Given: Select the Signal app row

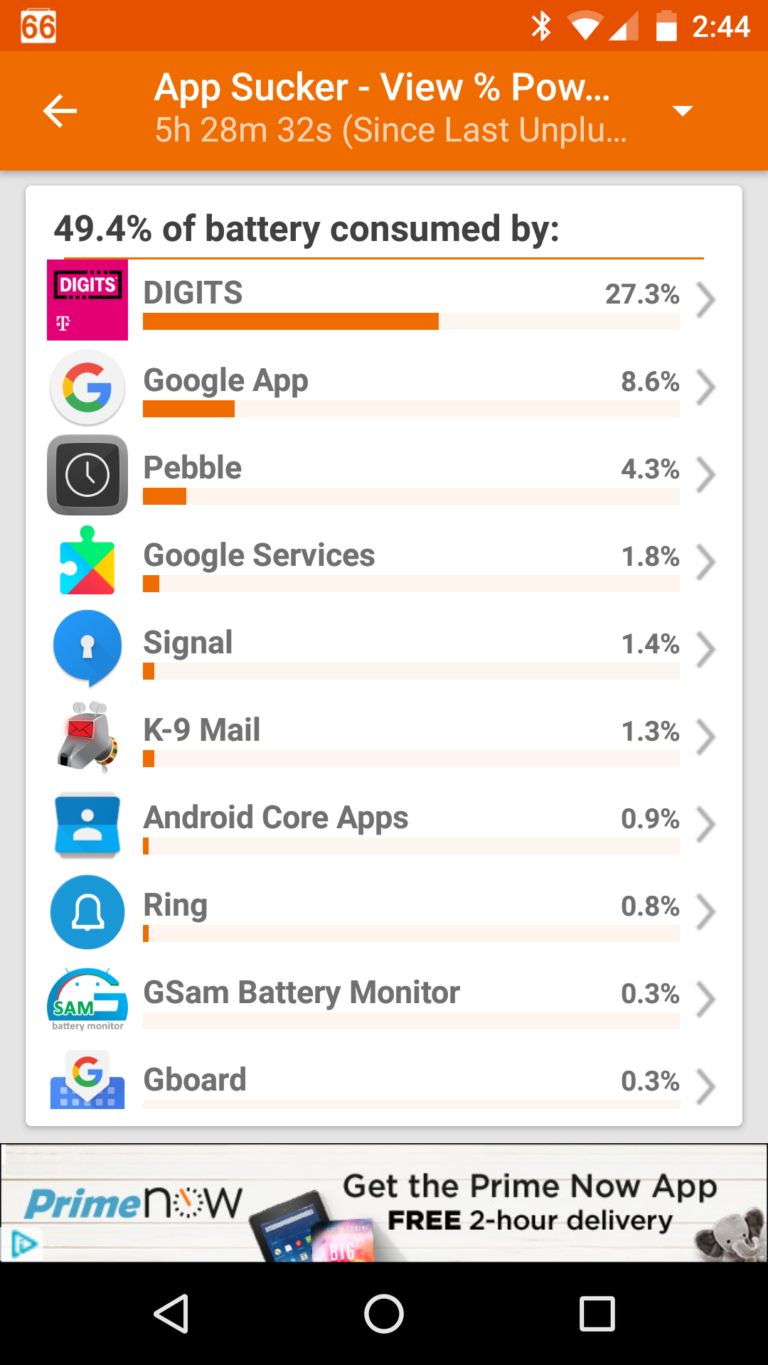Looking at the screenshot, I should click(x=383, y=650).
